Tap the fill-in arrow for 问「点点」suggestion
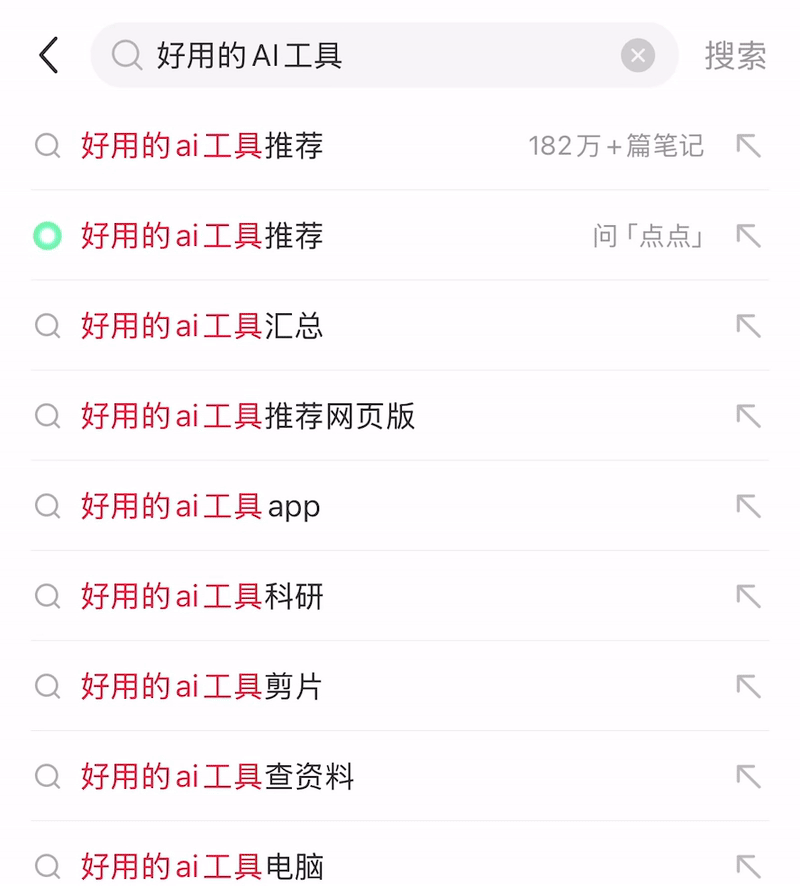 tap(749, 236)
